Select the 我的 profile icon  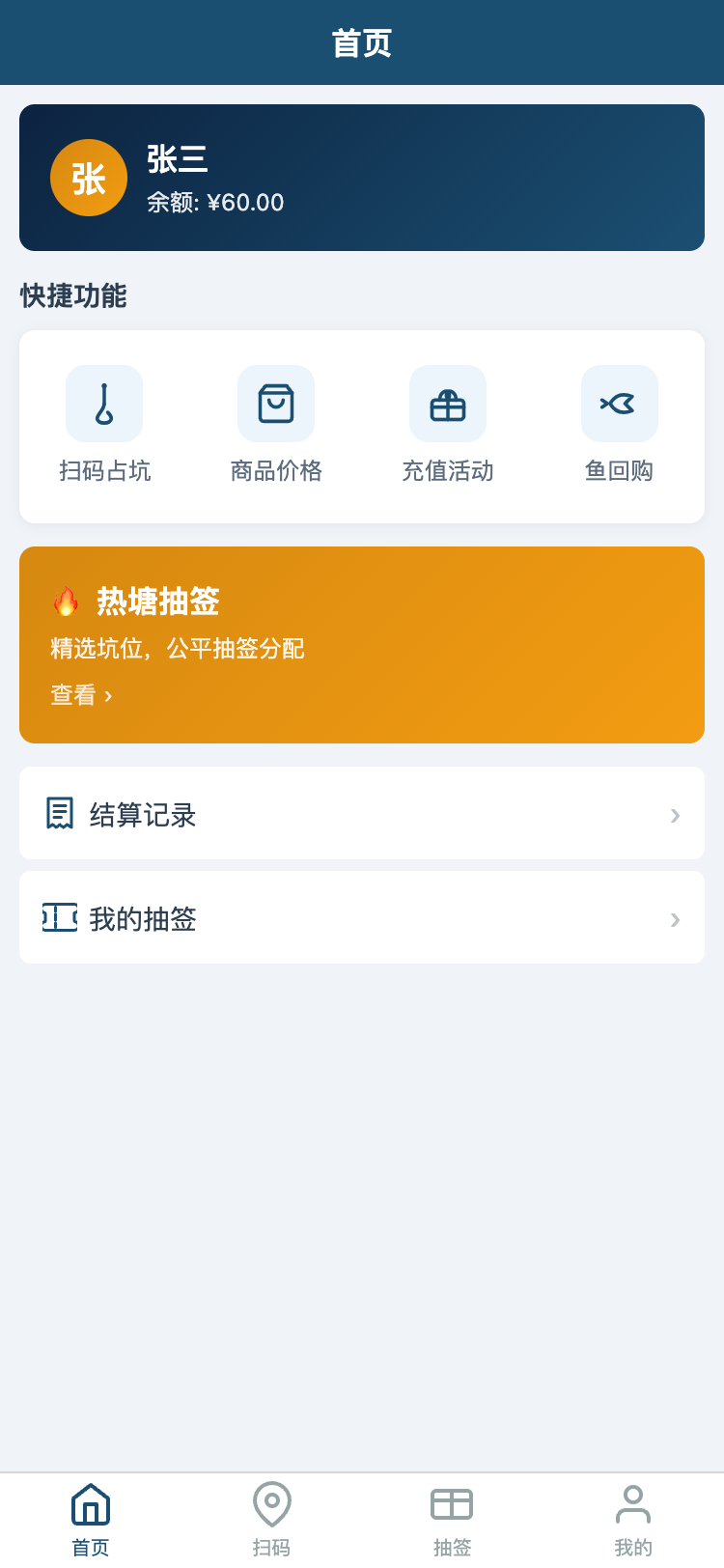(x=632, y=1504)
